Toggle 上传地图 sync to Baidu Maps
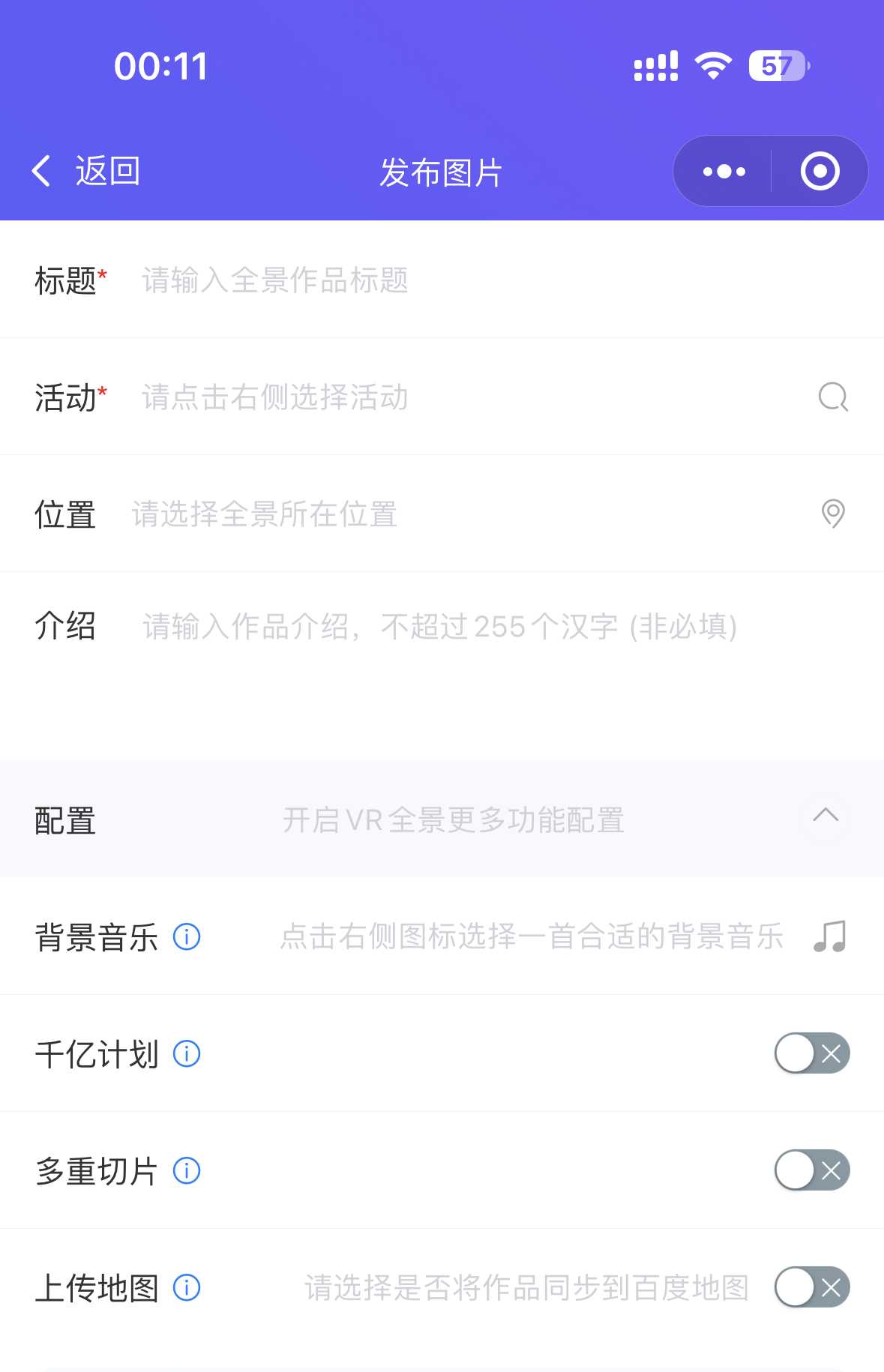Viewport: 884px width, 1372px height. [812, 1287]
